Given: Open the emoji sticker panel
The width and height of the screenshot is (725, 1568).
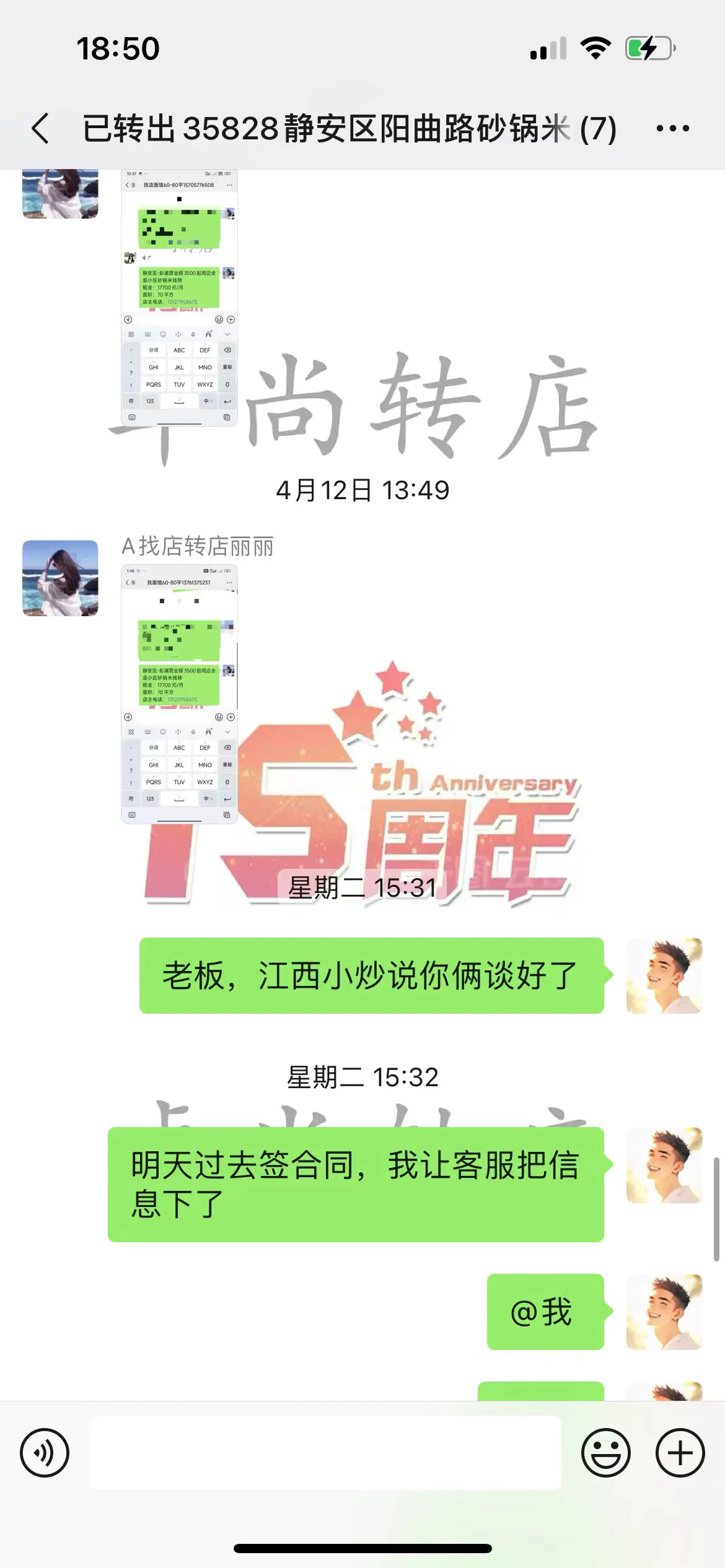Looking at the screenshot, I should (x=605, y=1453).
